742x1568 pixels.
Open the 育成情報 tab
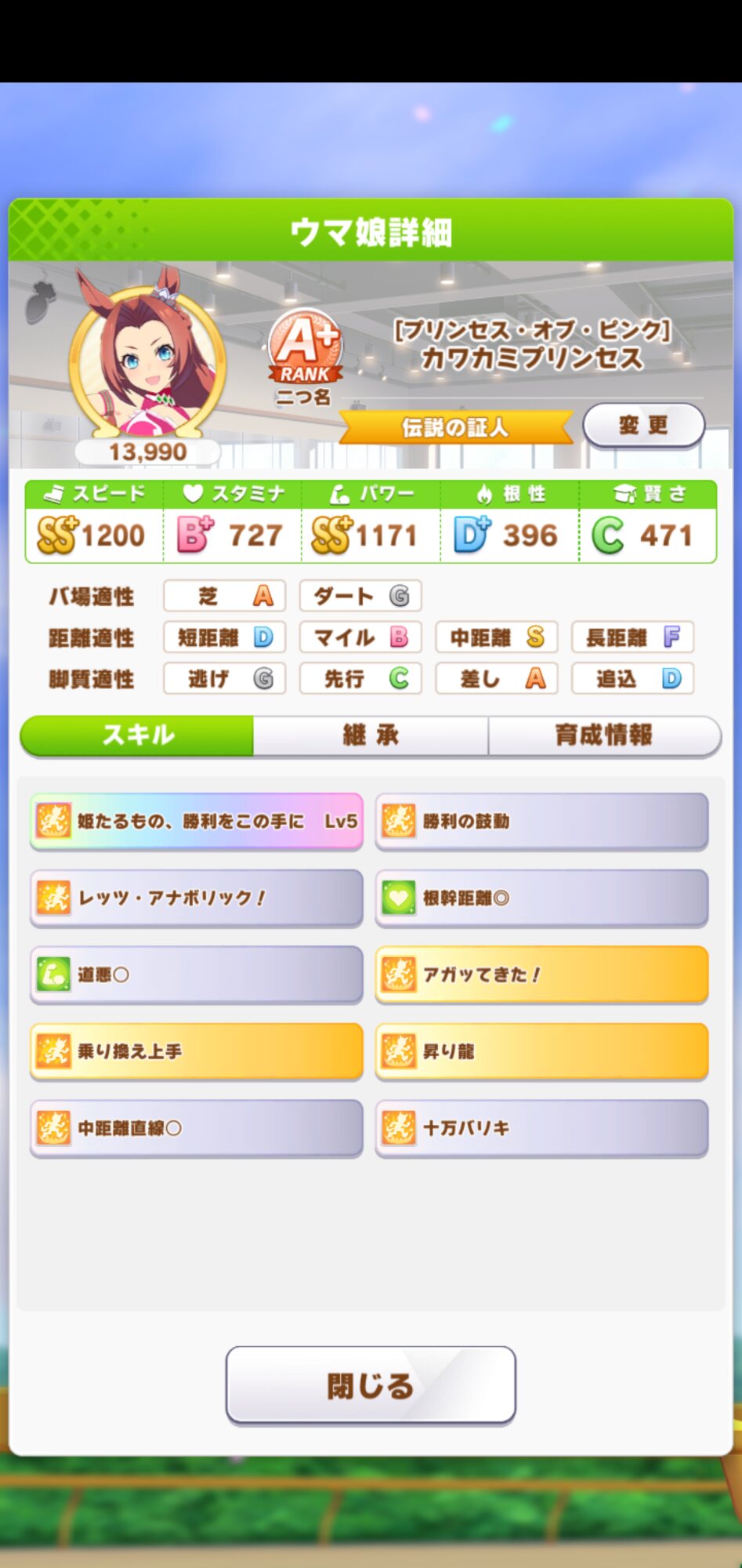click(x=603, y=735)
